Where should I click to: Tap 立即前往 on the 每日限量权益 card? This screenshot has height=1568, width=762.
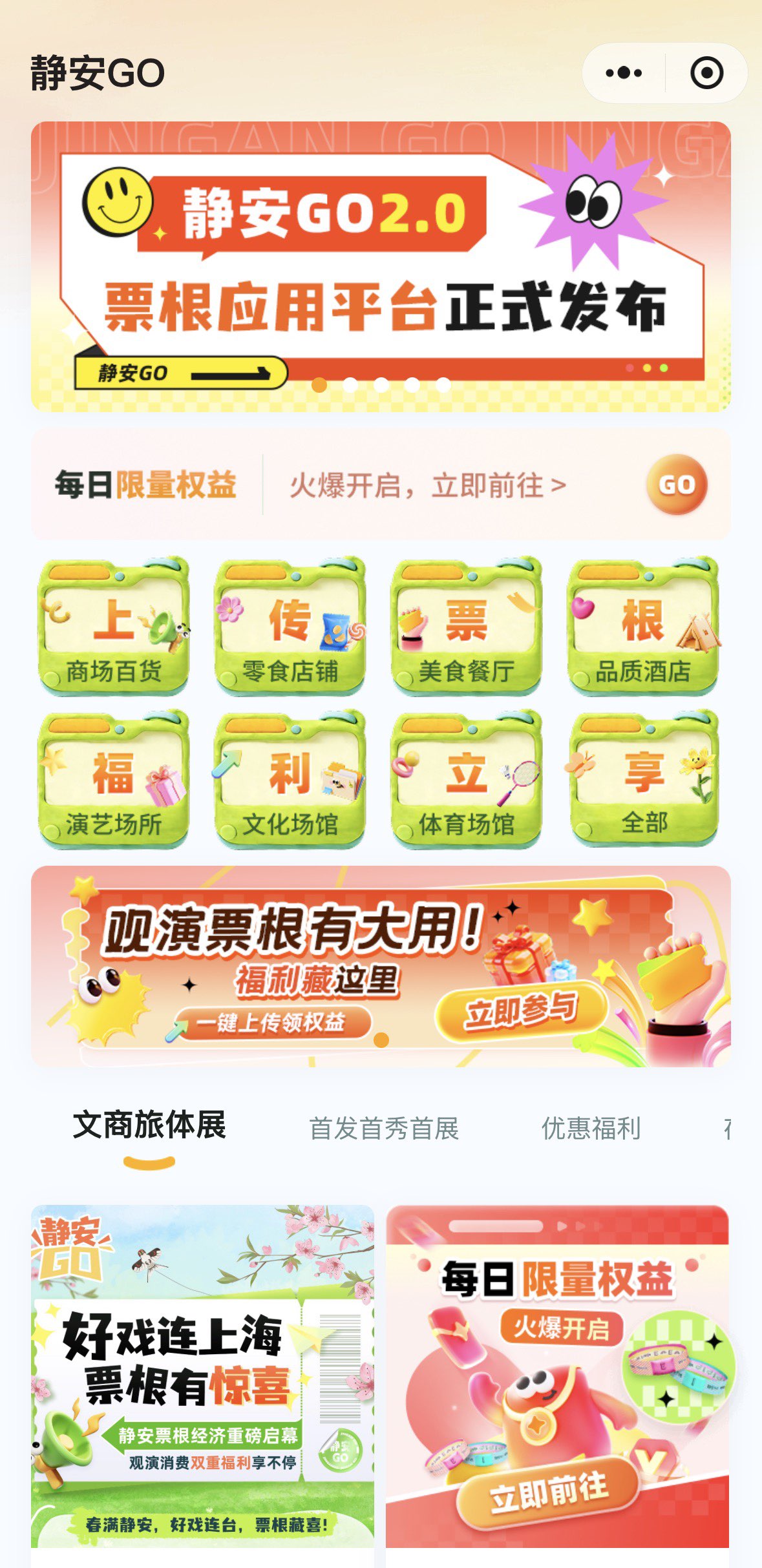(x=548, y=1493)
